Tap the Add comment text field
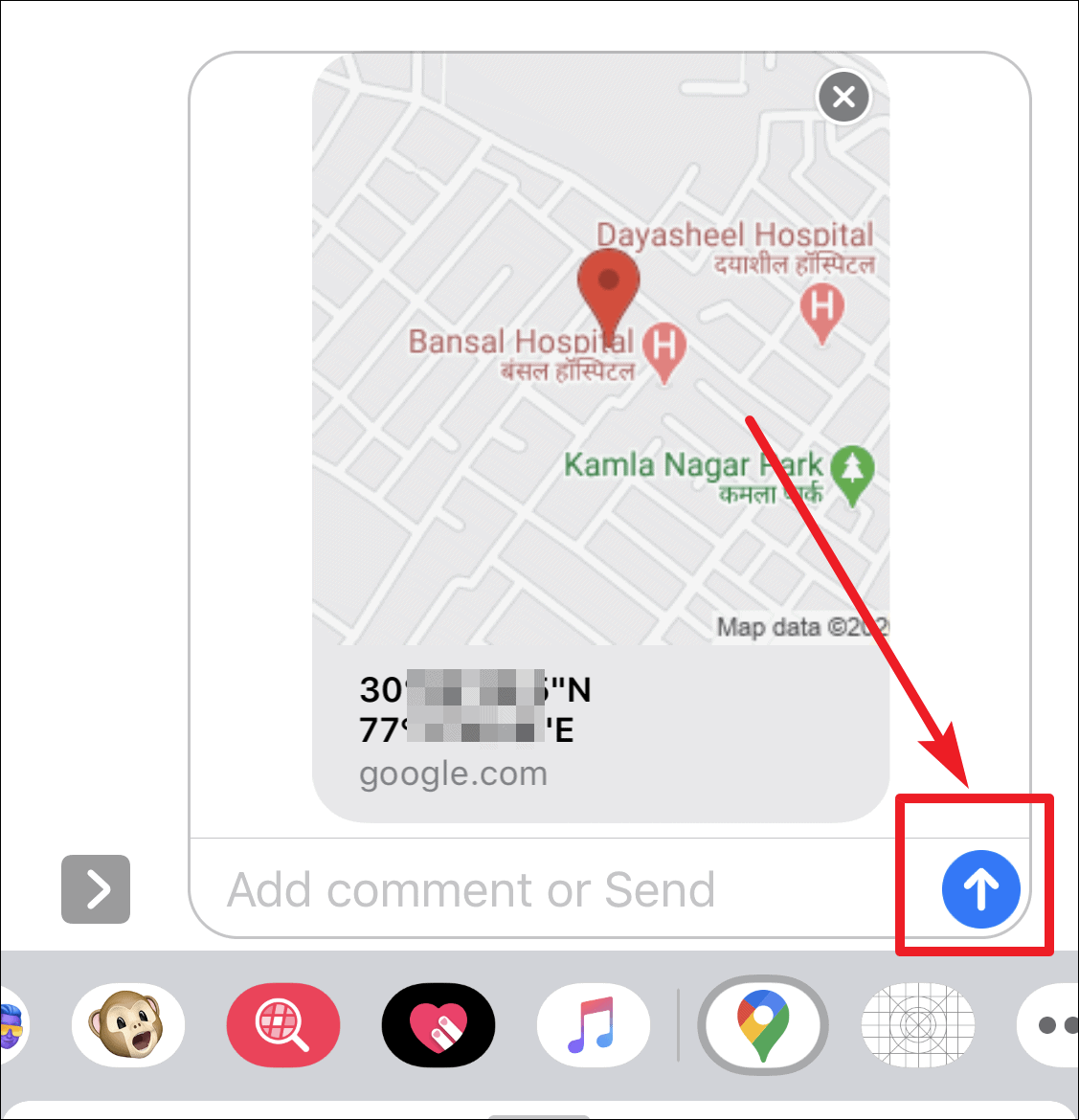1079x1120 pixels. point(555,890)
